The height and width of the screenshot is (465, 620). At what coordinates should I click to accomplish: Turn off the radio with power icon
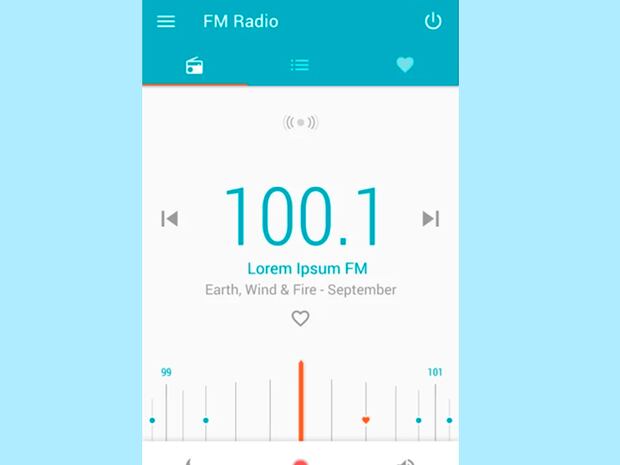[433, 21]
